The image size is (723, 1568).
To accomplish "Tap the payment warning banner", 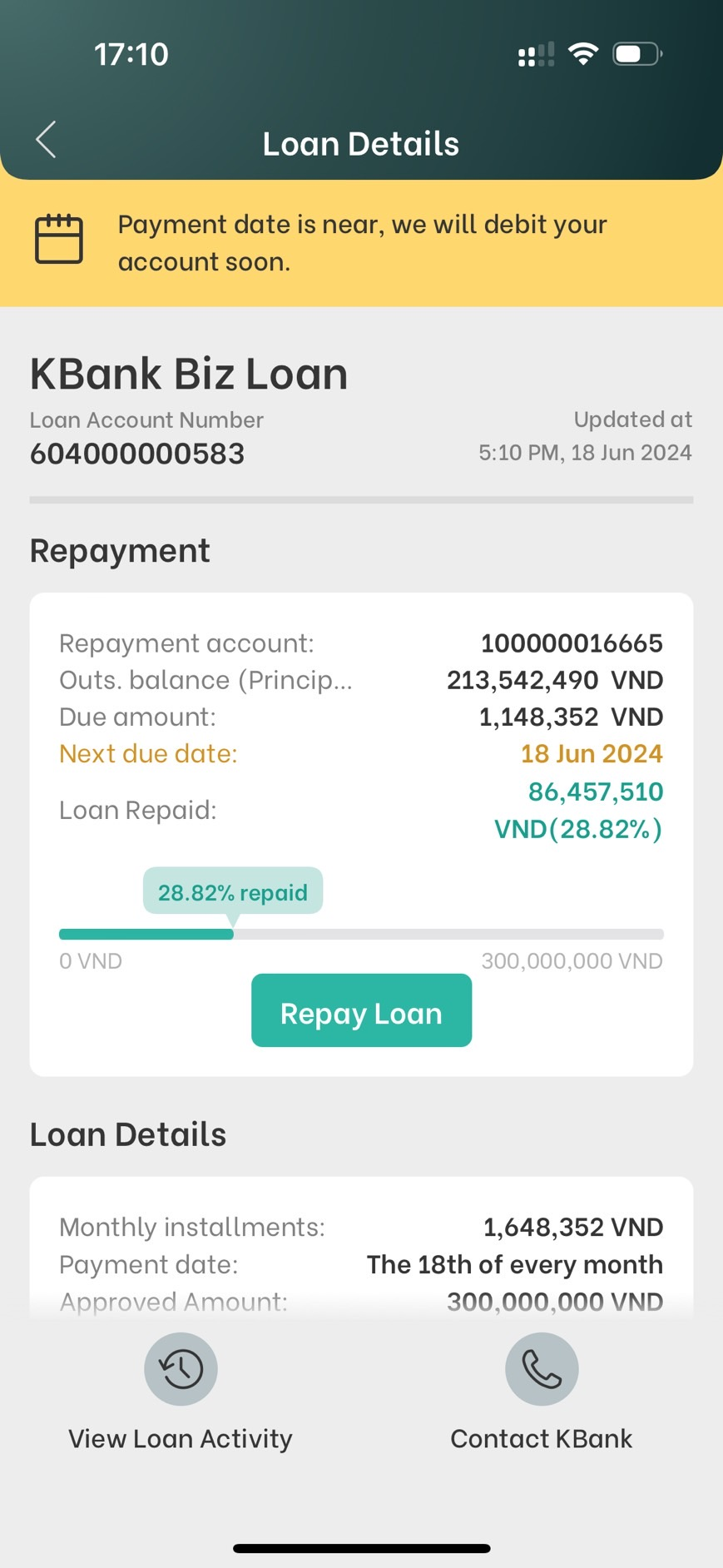I will (x=361, y=242).
